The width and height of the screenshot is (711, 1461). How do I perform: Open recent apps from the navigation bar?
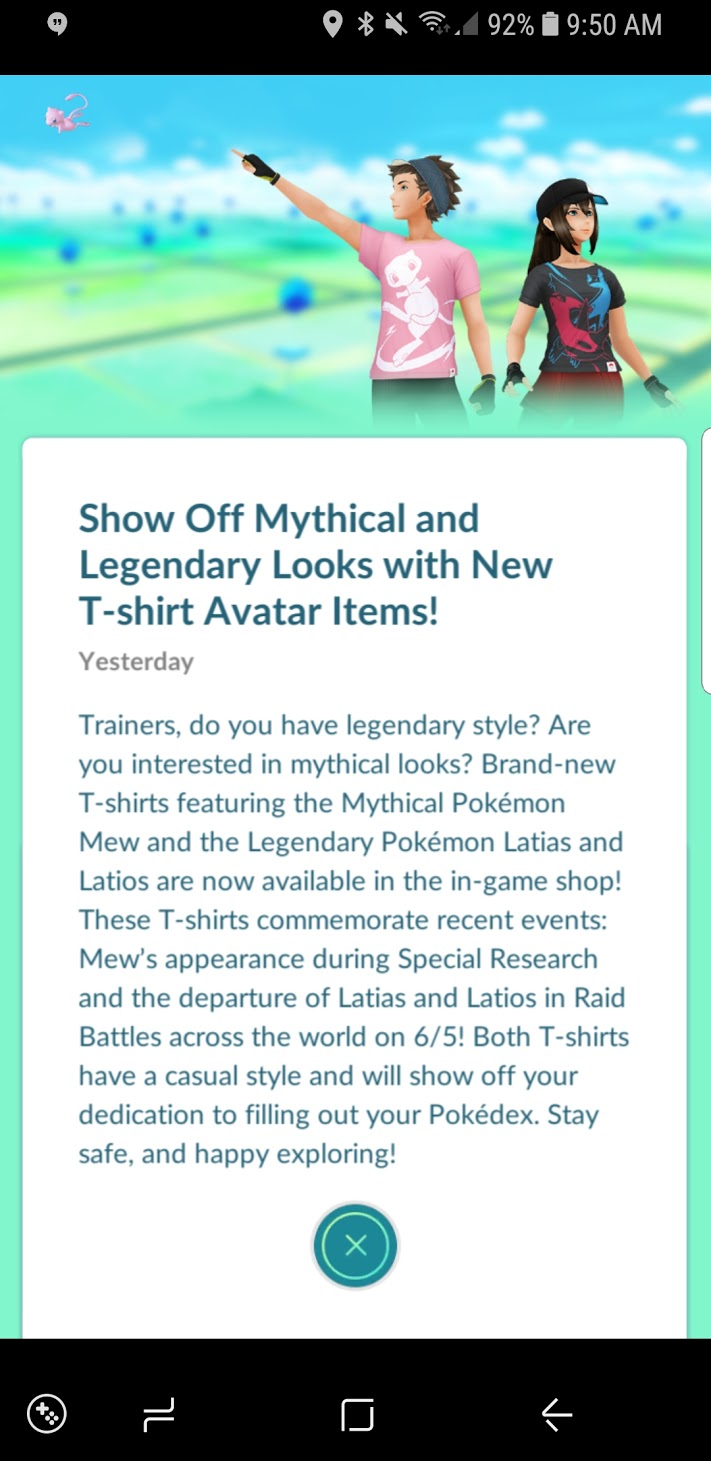pos(159,1414)
